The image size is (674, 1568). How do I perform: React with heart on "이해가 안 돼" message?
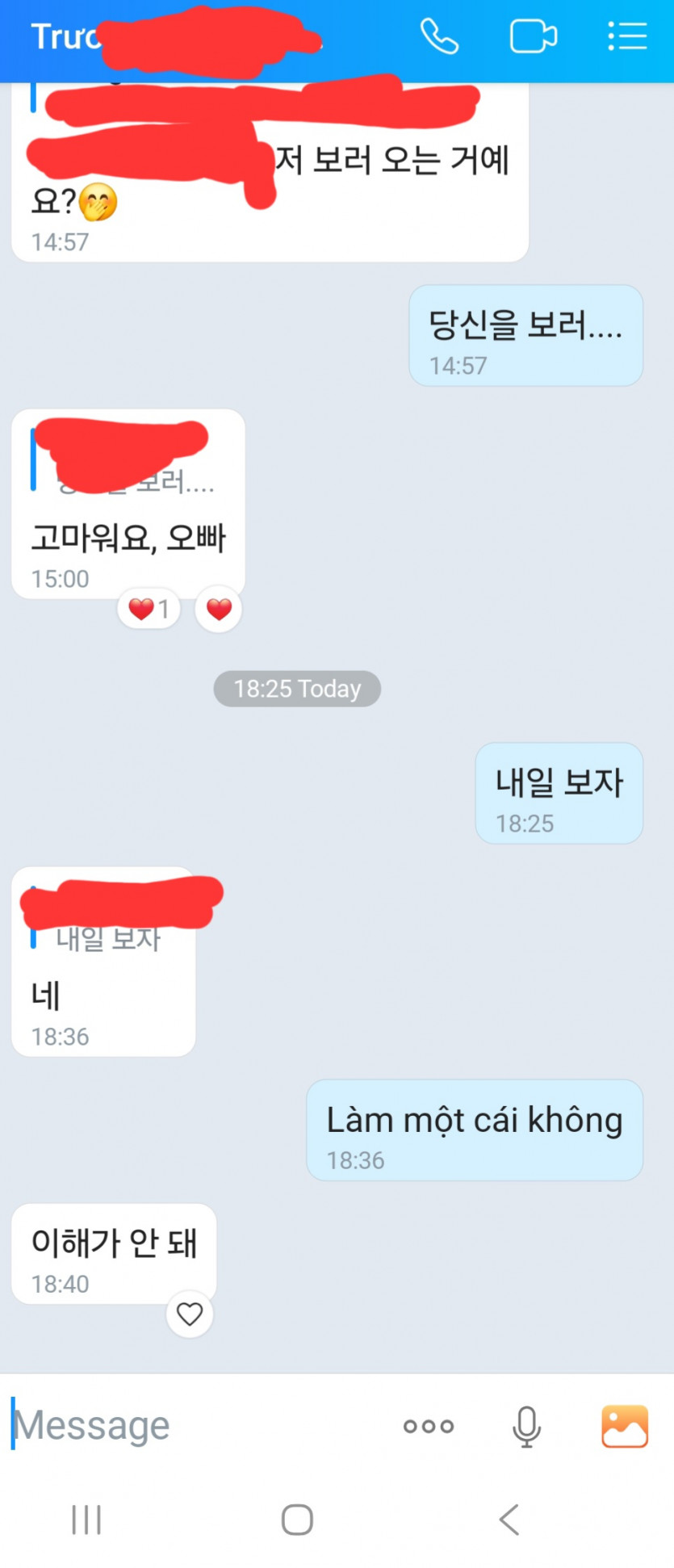pyautogui.click(x=190, y=1314)
